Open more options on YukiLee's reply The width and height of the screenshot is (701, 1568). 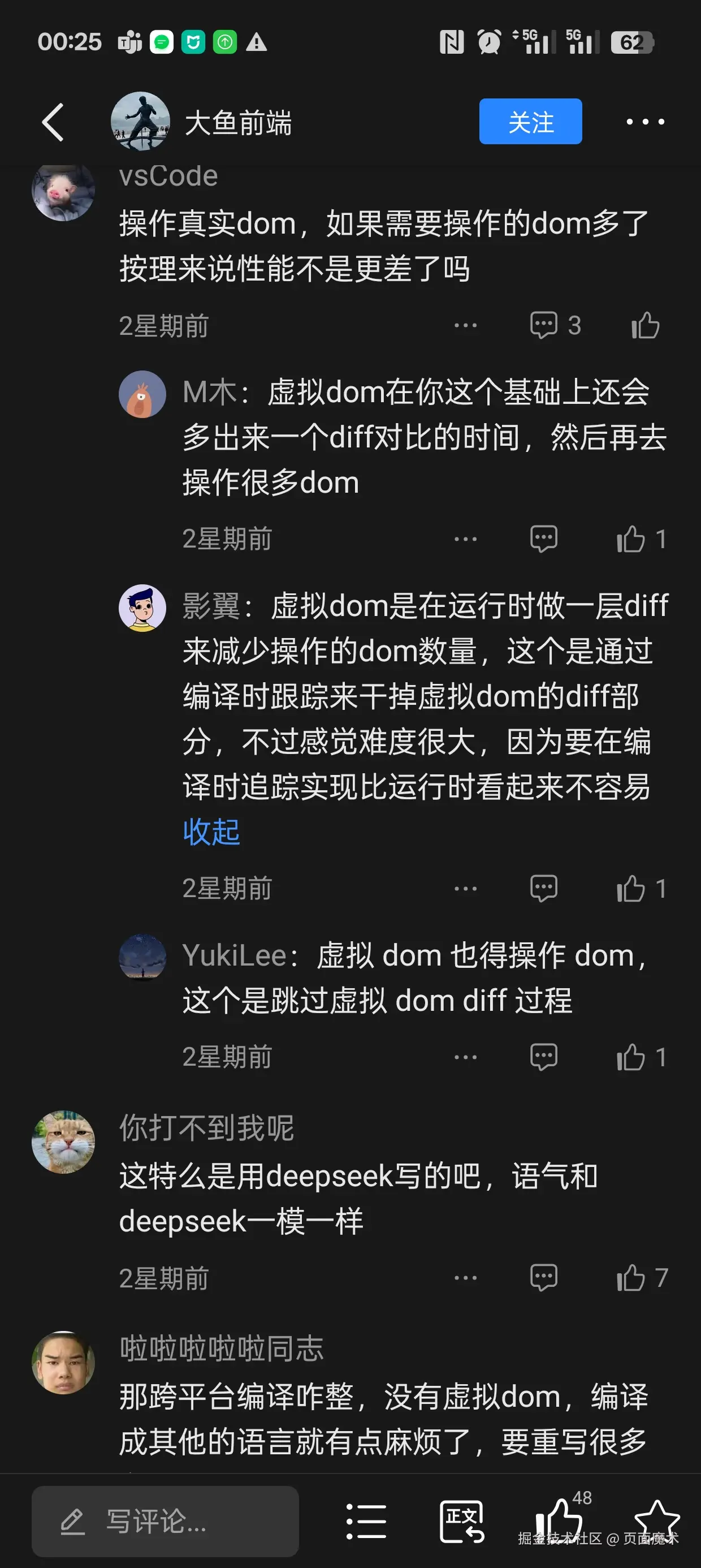(x=465, y=1057)
